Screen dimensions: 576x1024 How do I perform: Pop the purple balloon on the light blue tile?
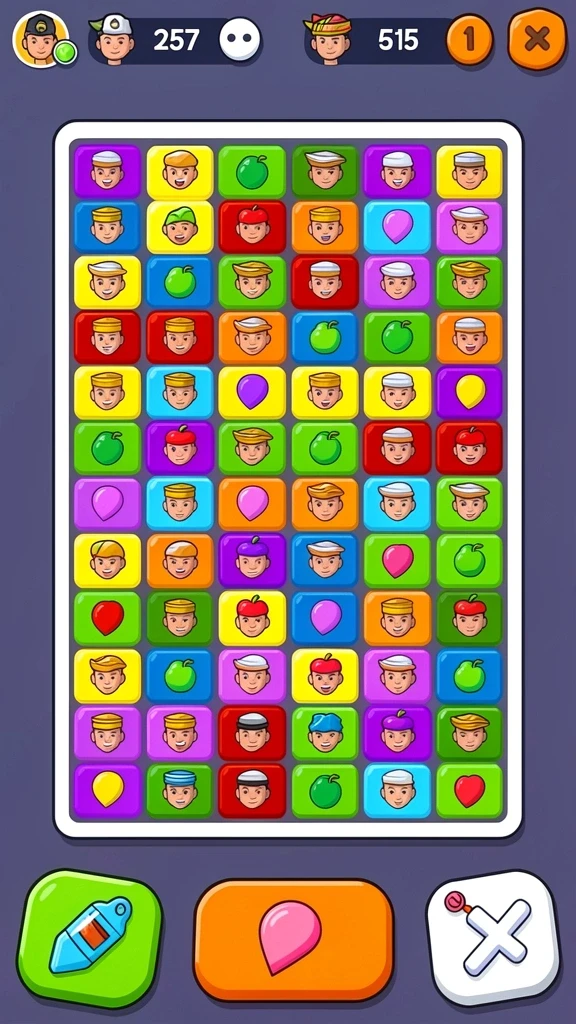[x=398, y=227]
